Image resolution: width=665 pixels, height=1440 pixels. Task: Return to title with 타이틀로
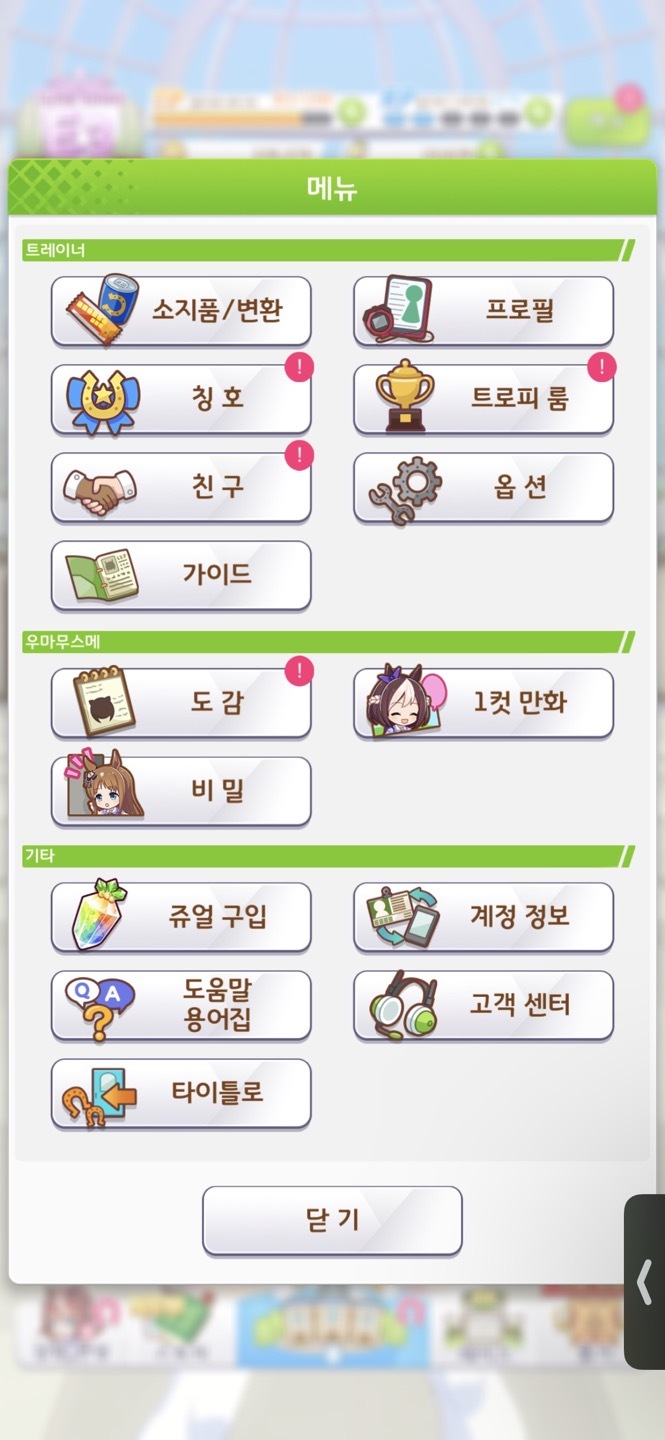pyautogui.click(x=181, y=1093)
